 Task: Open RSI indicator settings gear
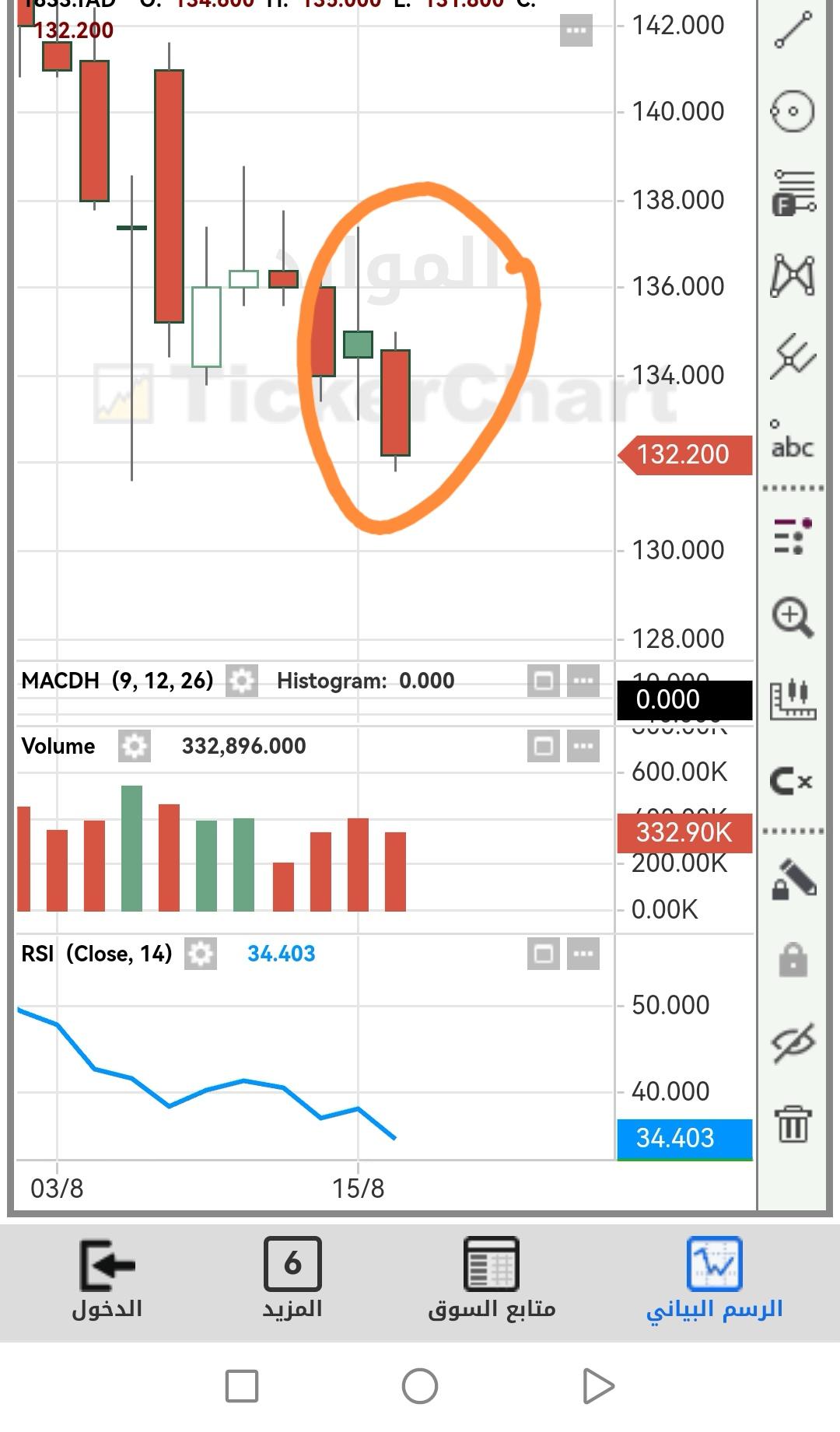pyautogui.click(x=200, y=954)
